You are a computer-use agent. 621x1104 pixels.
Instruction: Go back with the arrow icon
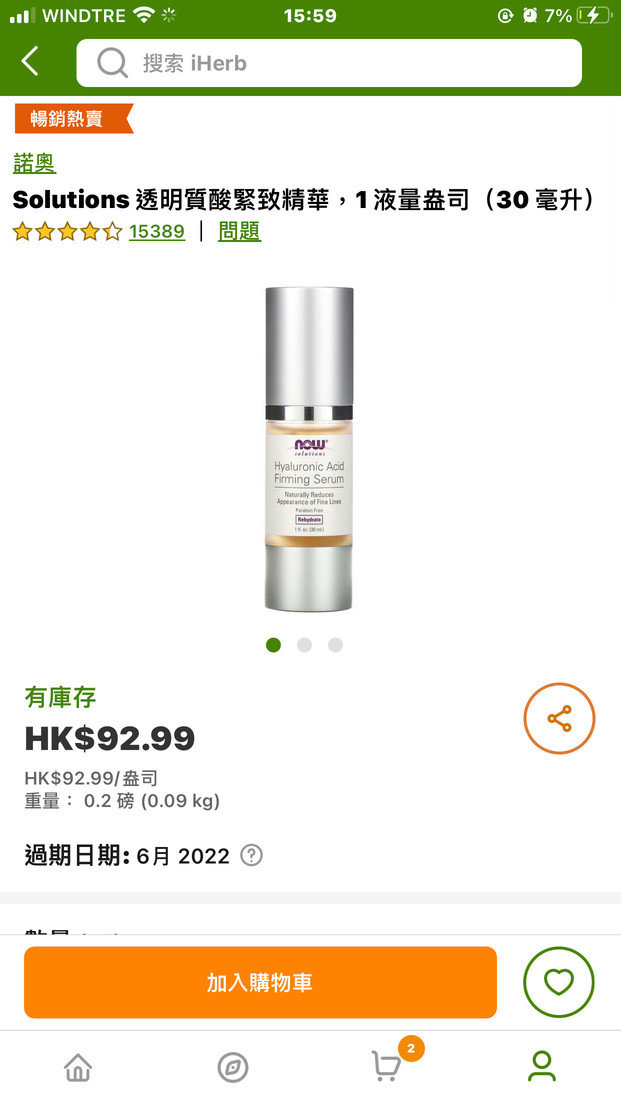pyautogui.click(x=30, y=62)
